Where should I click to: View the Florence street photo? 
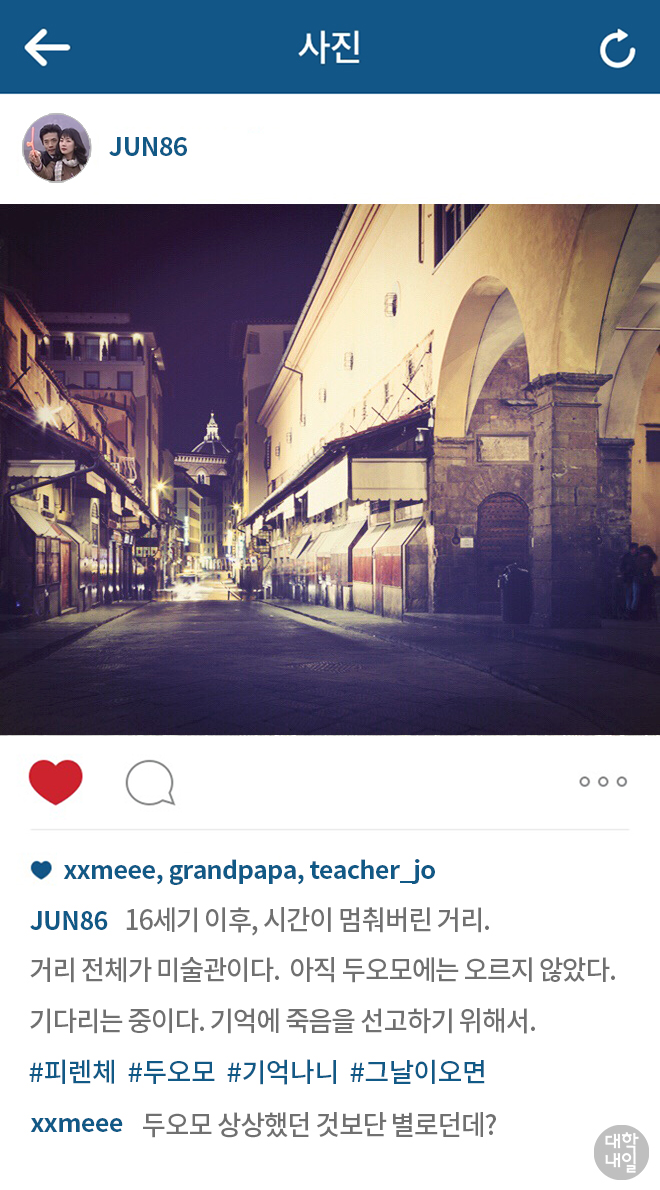[x=330, y=469]
